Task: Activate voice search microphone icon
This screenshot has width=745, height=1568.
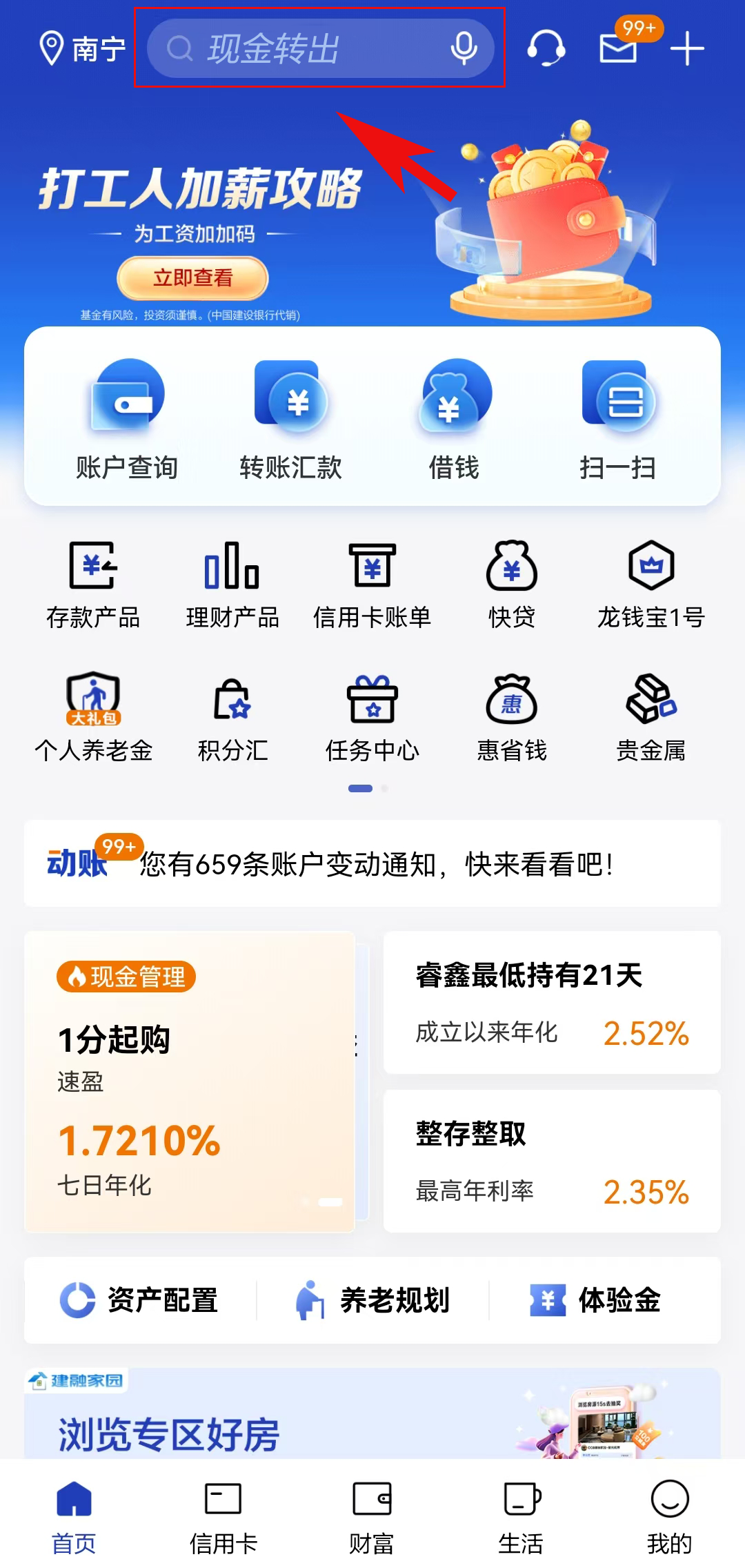Action: [464, 49]
